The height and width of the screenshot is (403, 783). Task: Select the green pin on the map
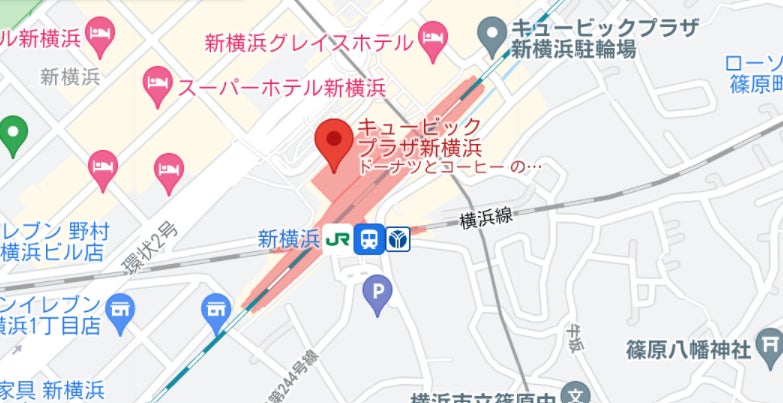point(13,136)
